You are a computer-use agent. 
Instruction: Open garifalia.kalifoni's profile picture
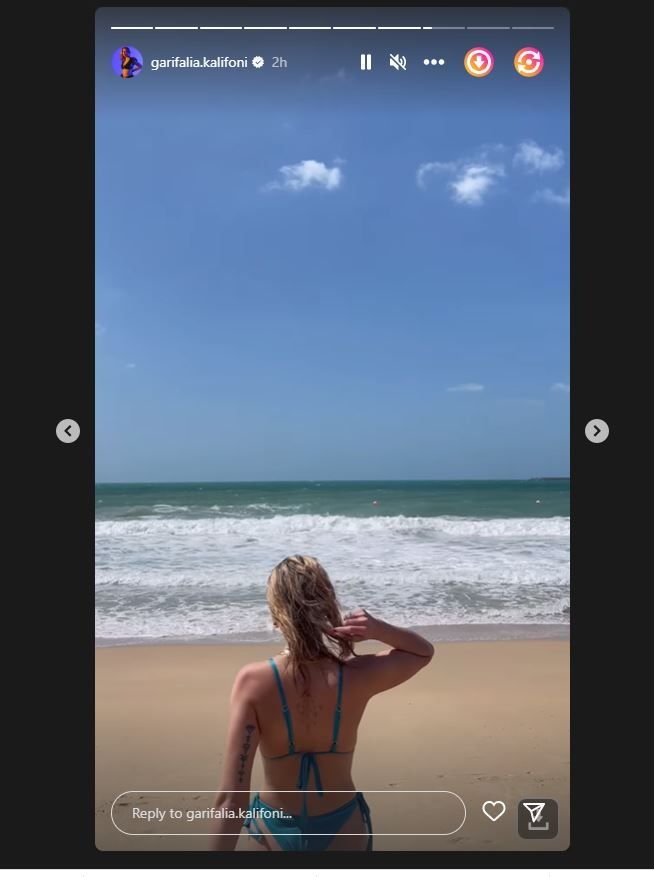127,62
